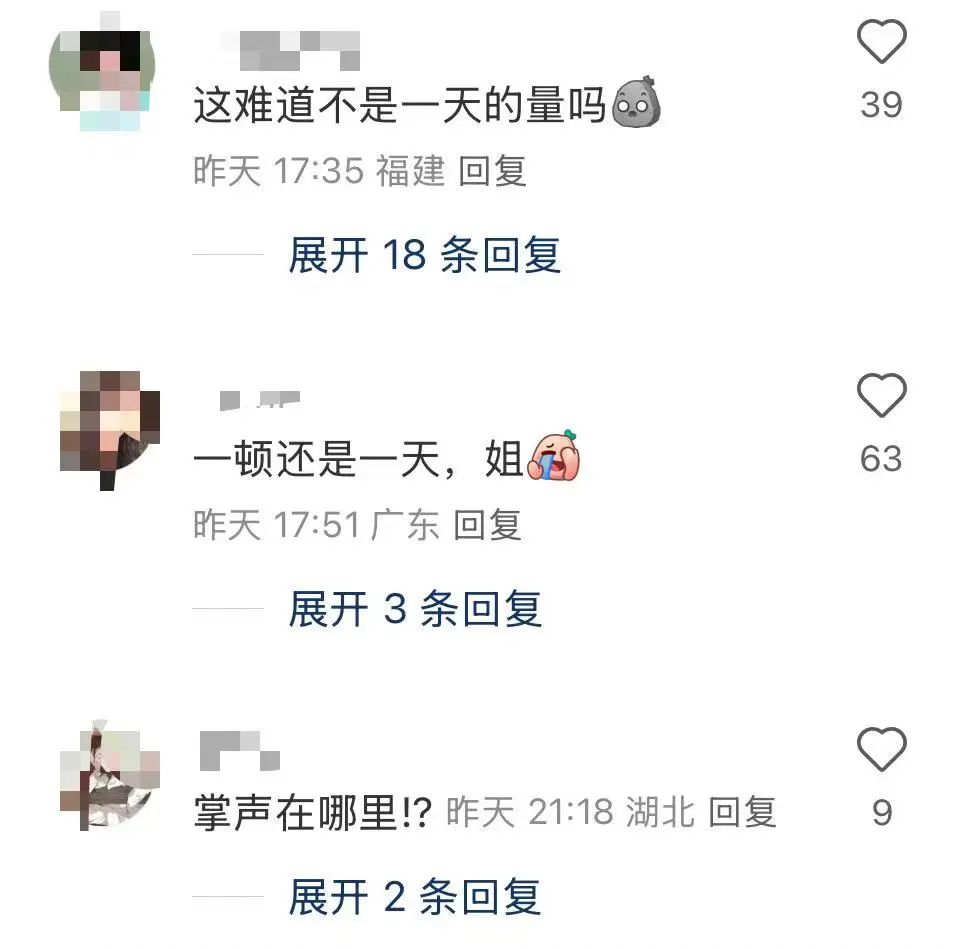Like the comment from 福建

[881, 44]
